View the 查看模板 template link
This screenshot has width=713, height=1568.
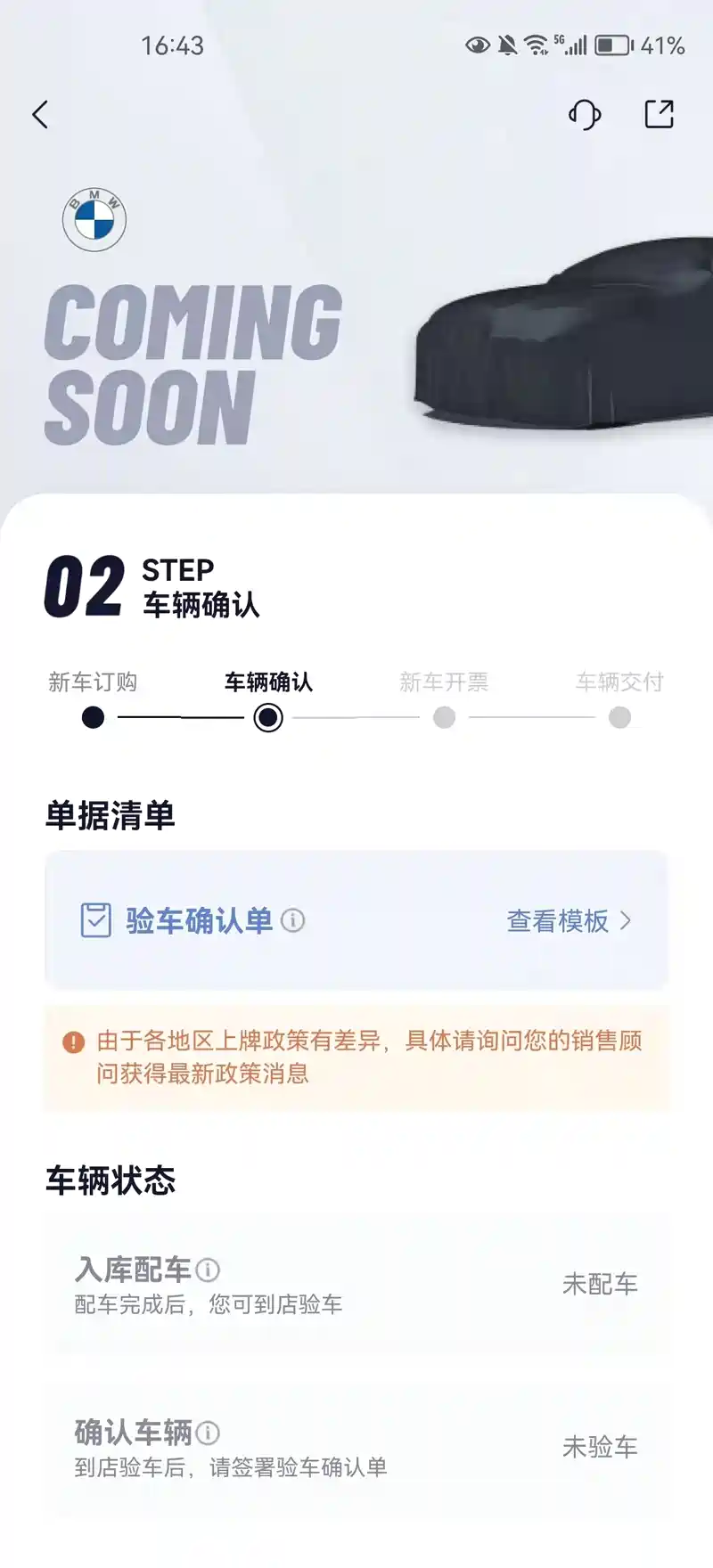coord(568,920)
